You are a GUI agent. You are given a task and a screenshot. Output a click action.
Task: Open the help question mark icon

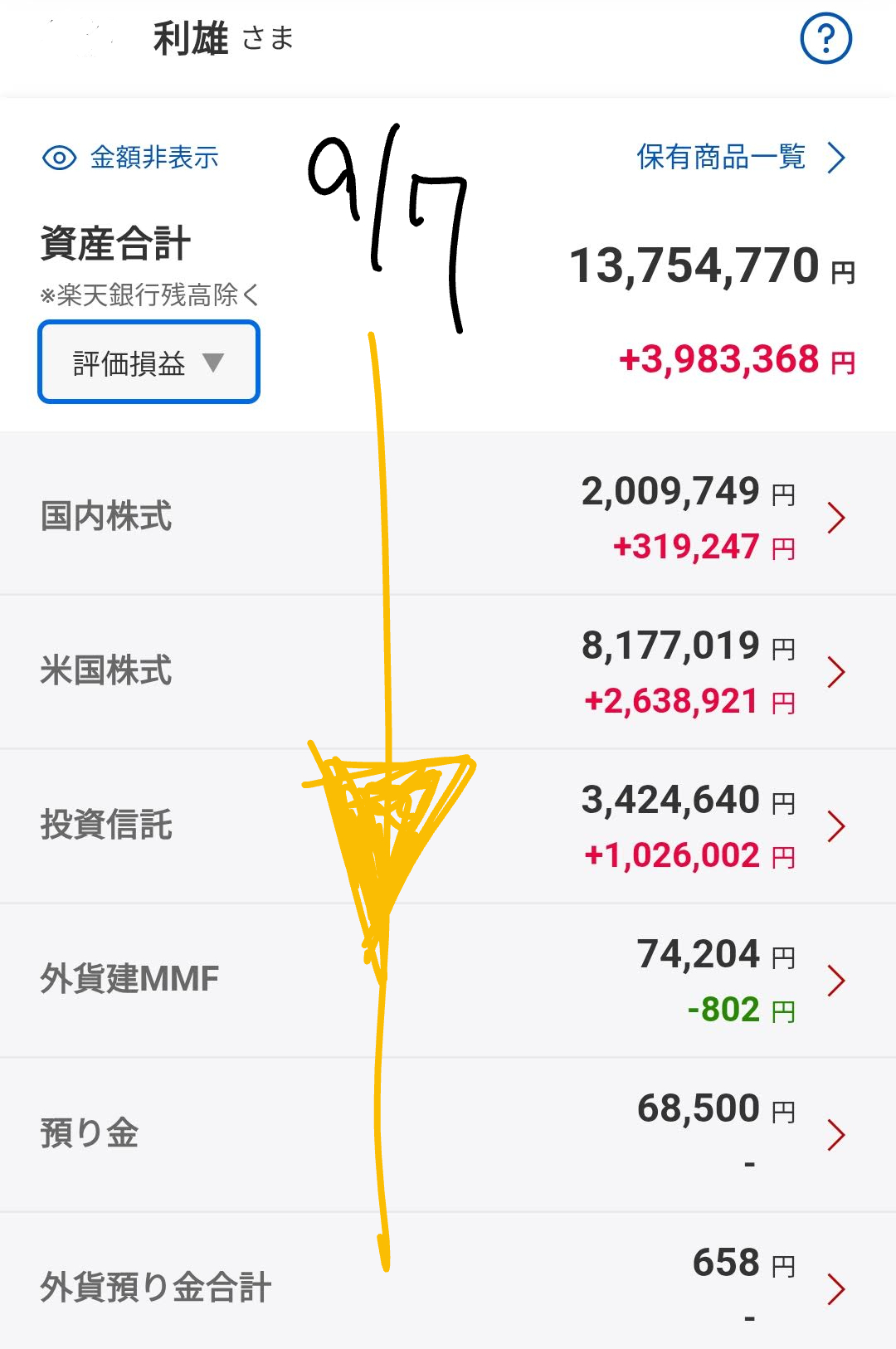[x=825, y=39]
